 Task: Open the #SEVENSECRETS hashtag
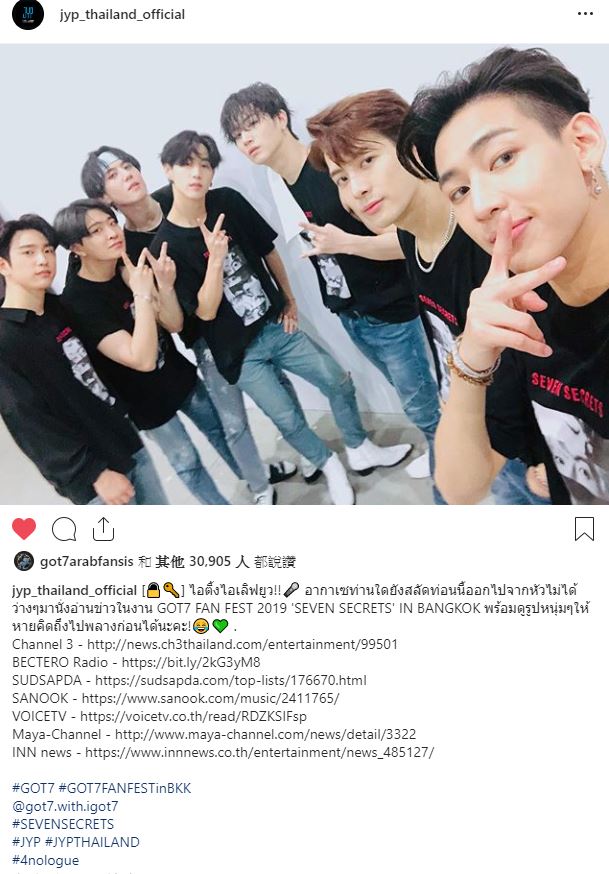click(x=63, y=824)
